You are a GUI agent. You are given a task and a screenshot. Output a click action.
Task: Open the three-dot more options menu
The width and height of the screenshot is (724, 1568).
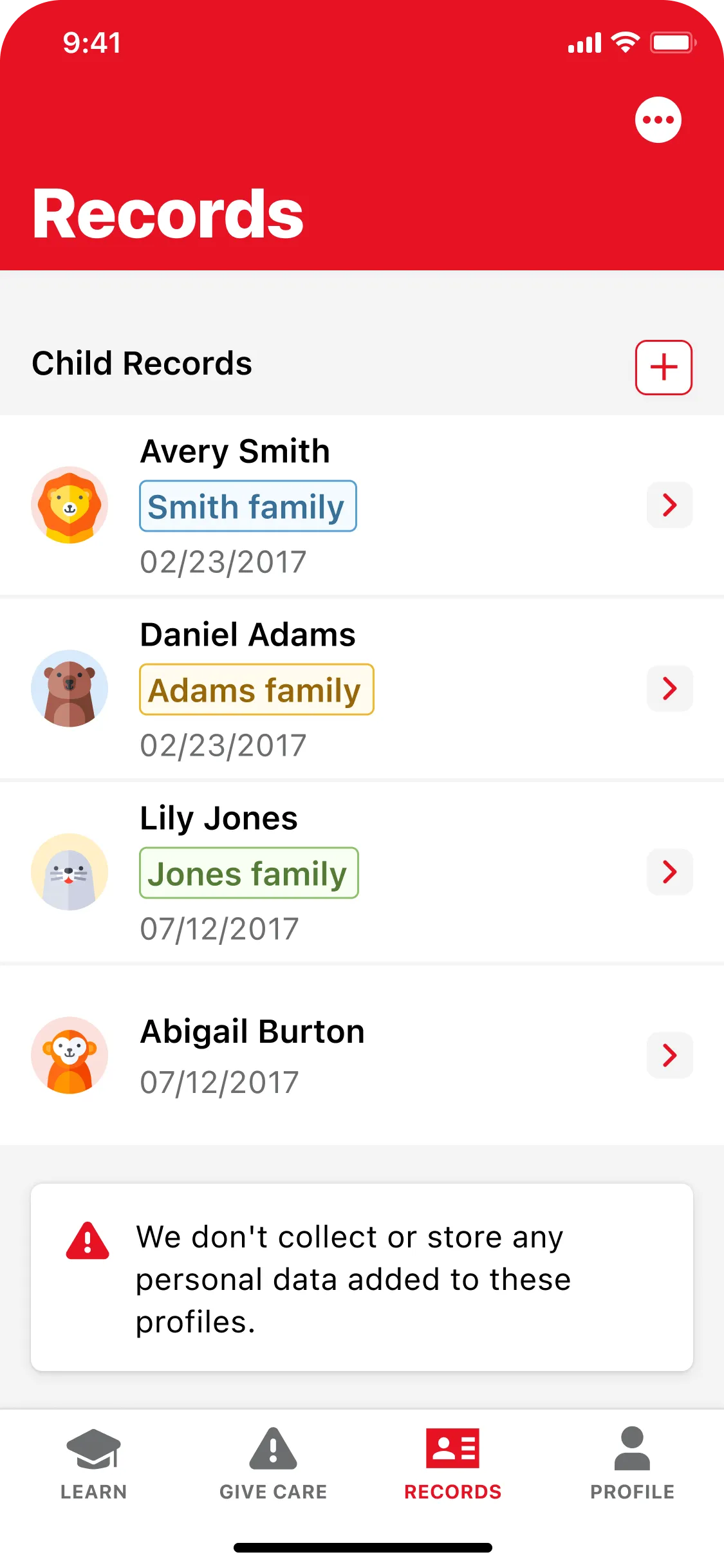pos(658,120)
